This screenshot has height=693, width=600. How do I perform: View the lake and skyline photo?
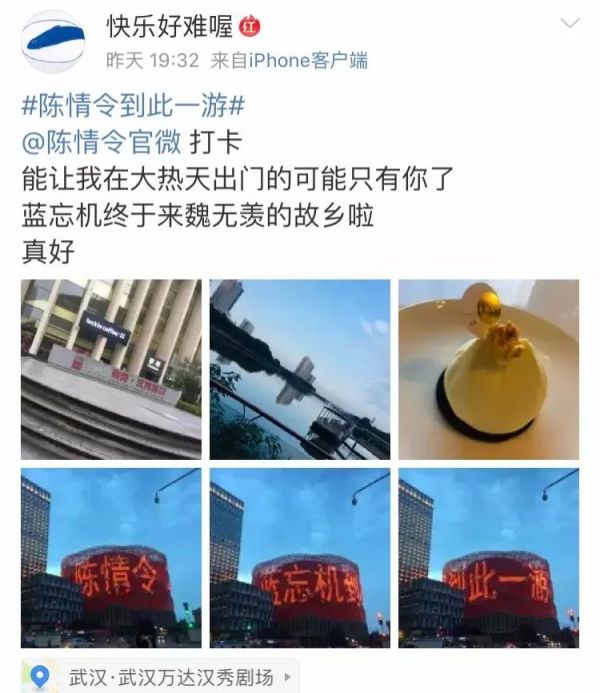click(300, 369)
